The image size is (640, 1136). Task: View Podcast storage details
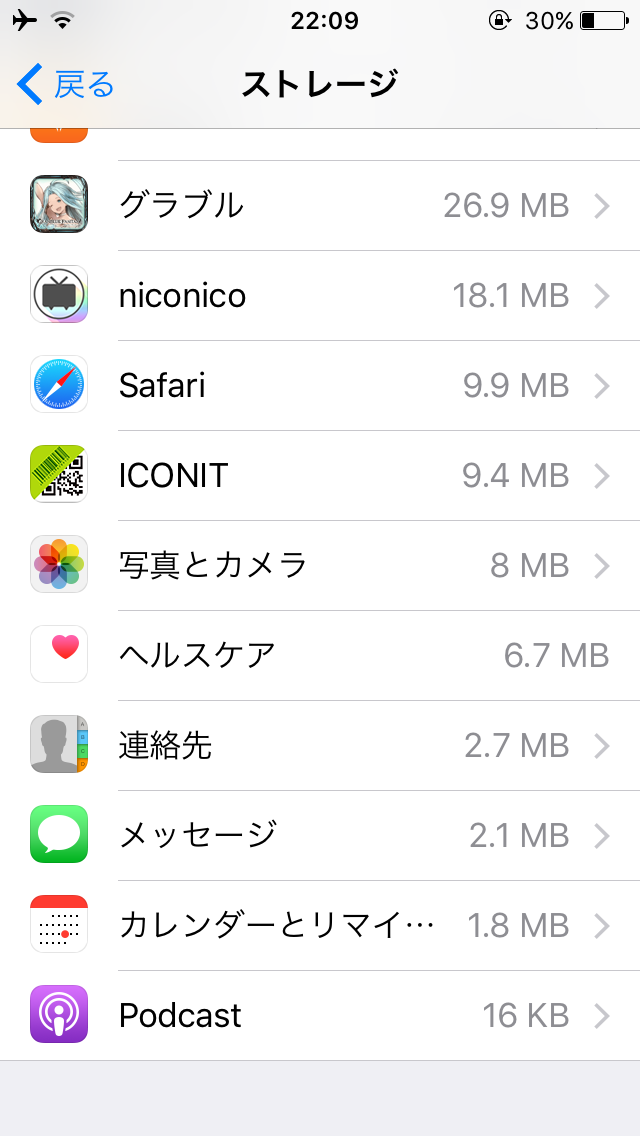pos(320,1015)
